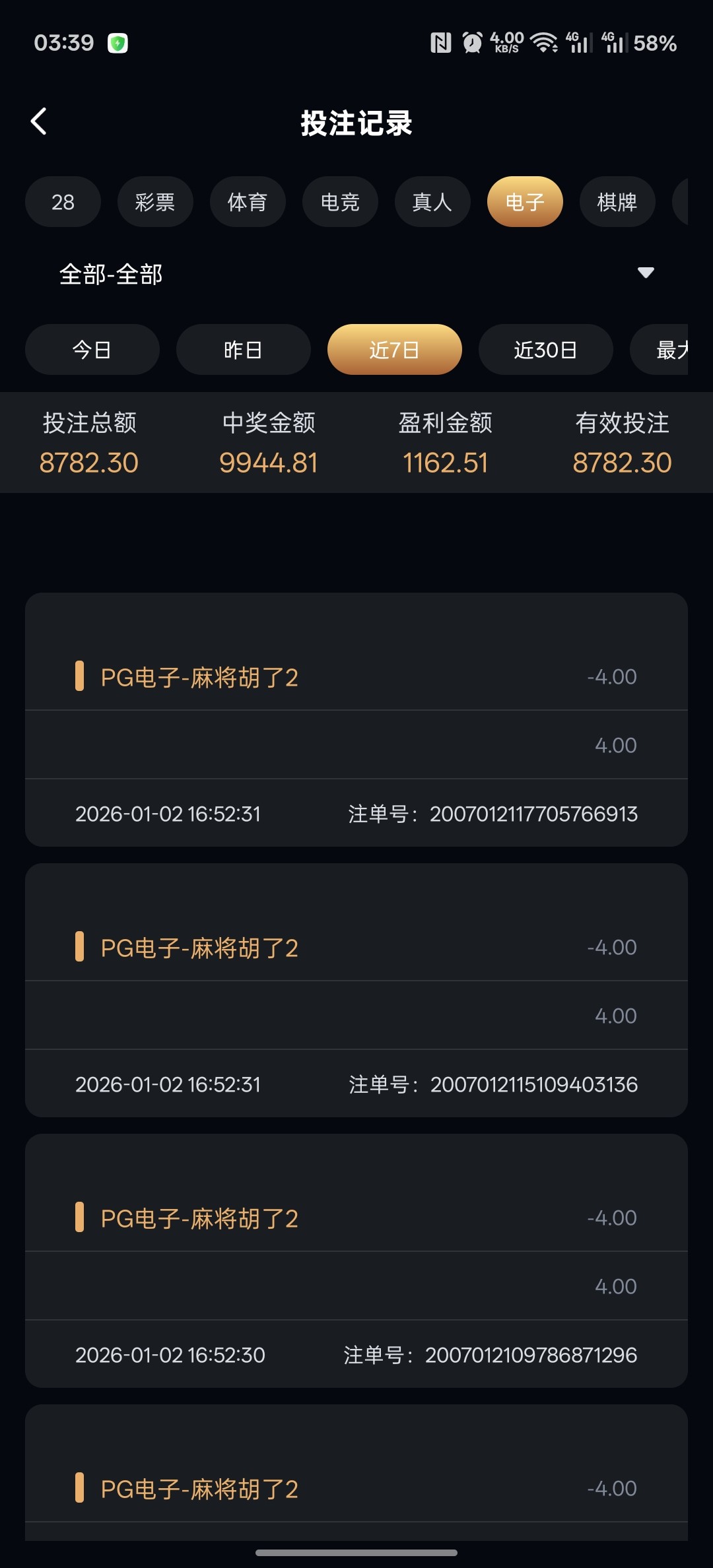The height and width of the screenshot is (1568, 713).
Task: Filter records by 昨日
Action: 243,350
